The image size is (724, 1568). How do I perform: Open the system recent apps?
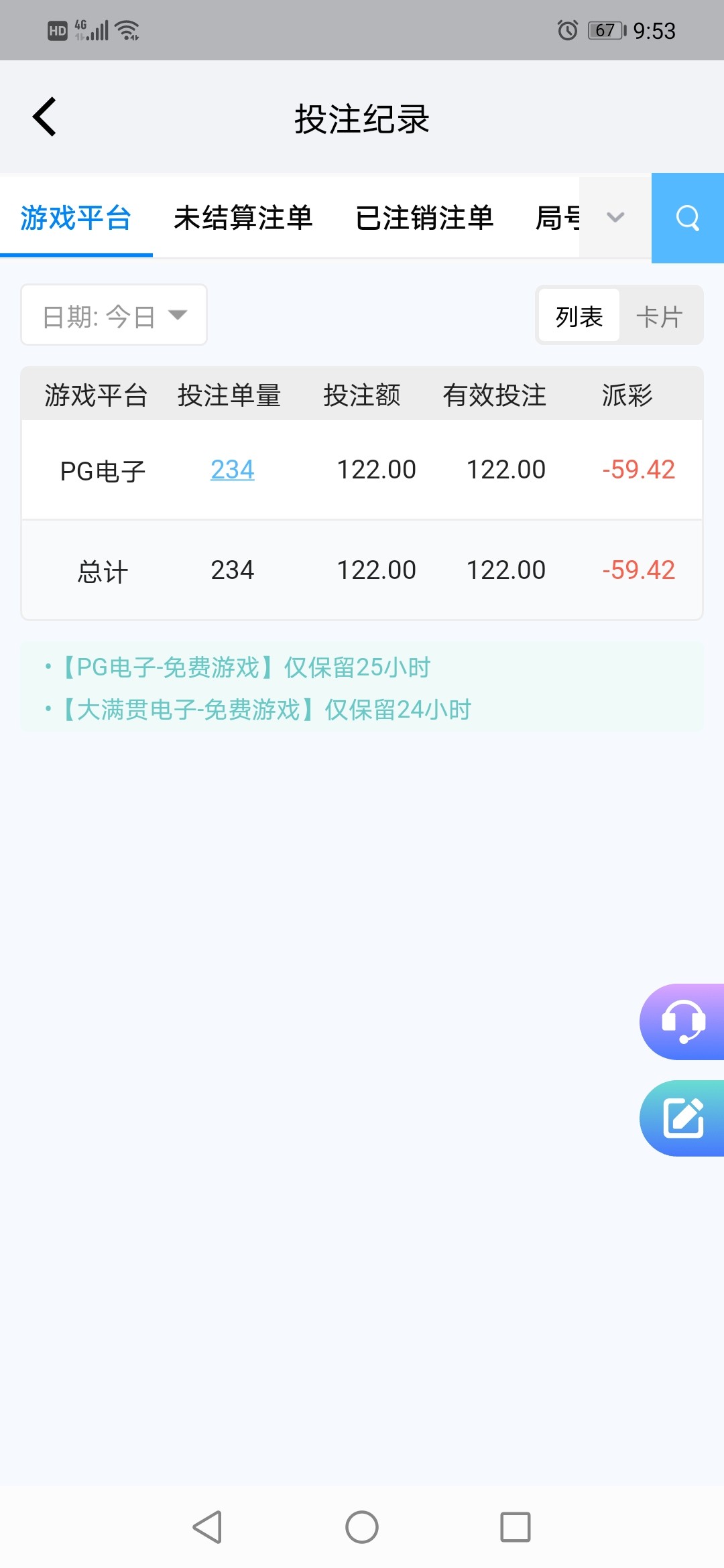click(x=516, y=1527)
